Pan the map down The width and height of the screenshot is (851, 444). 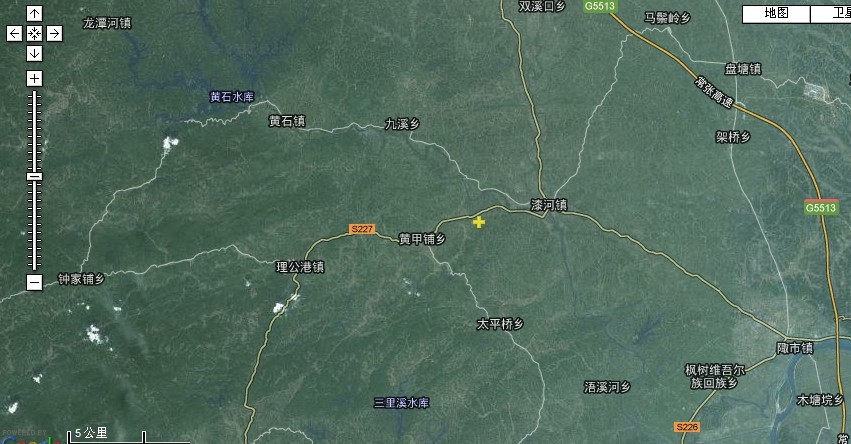click(34, 52)
